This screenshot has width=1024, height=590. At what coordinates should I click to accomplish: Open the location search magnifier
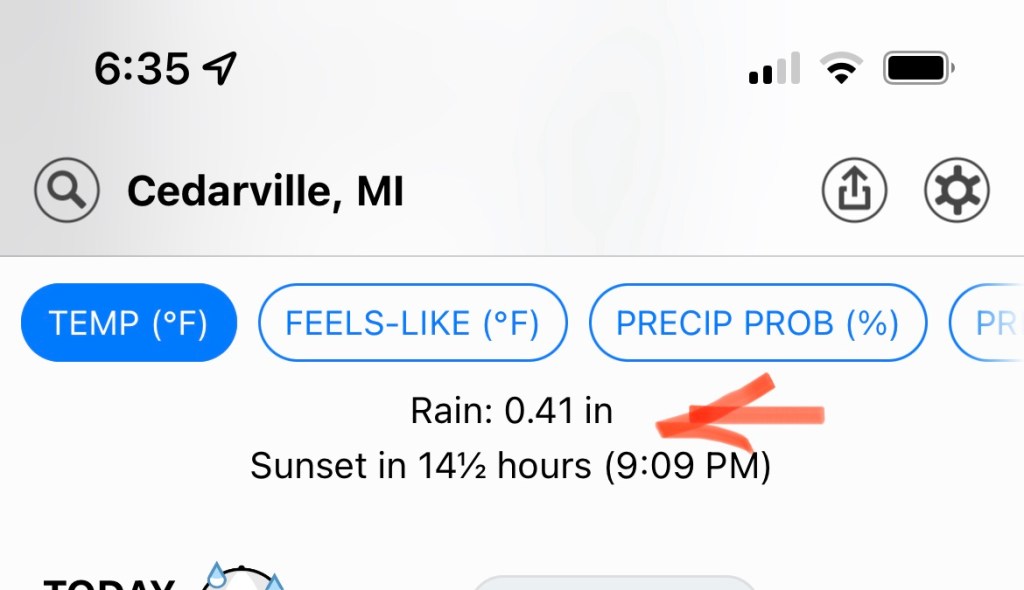(67, 189)
